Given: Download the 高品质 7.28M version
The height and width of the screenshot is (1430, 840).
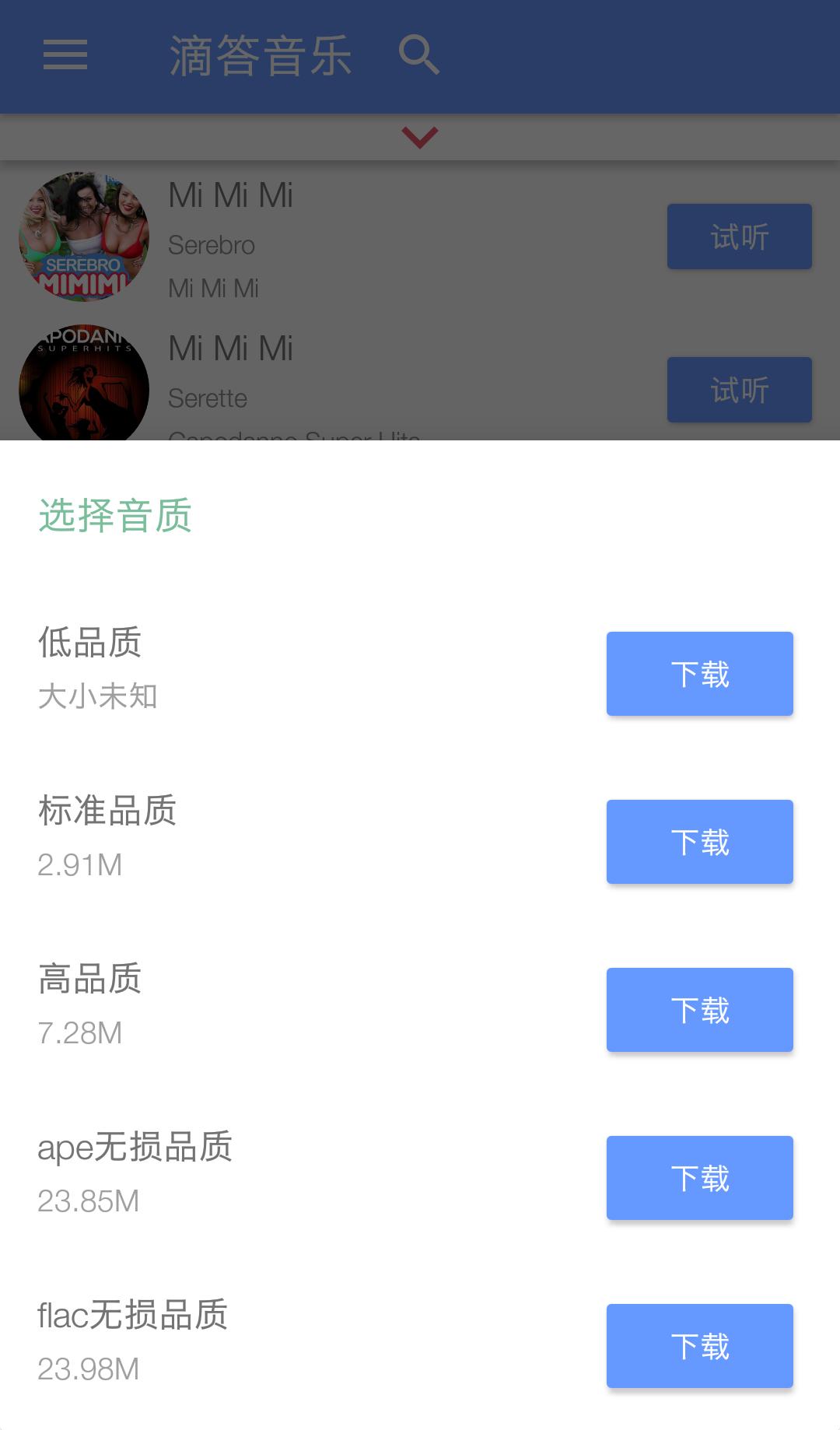Looking at the screenshot, I should 698,1009.
